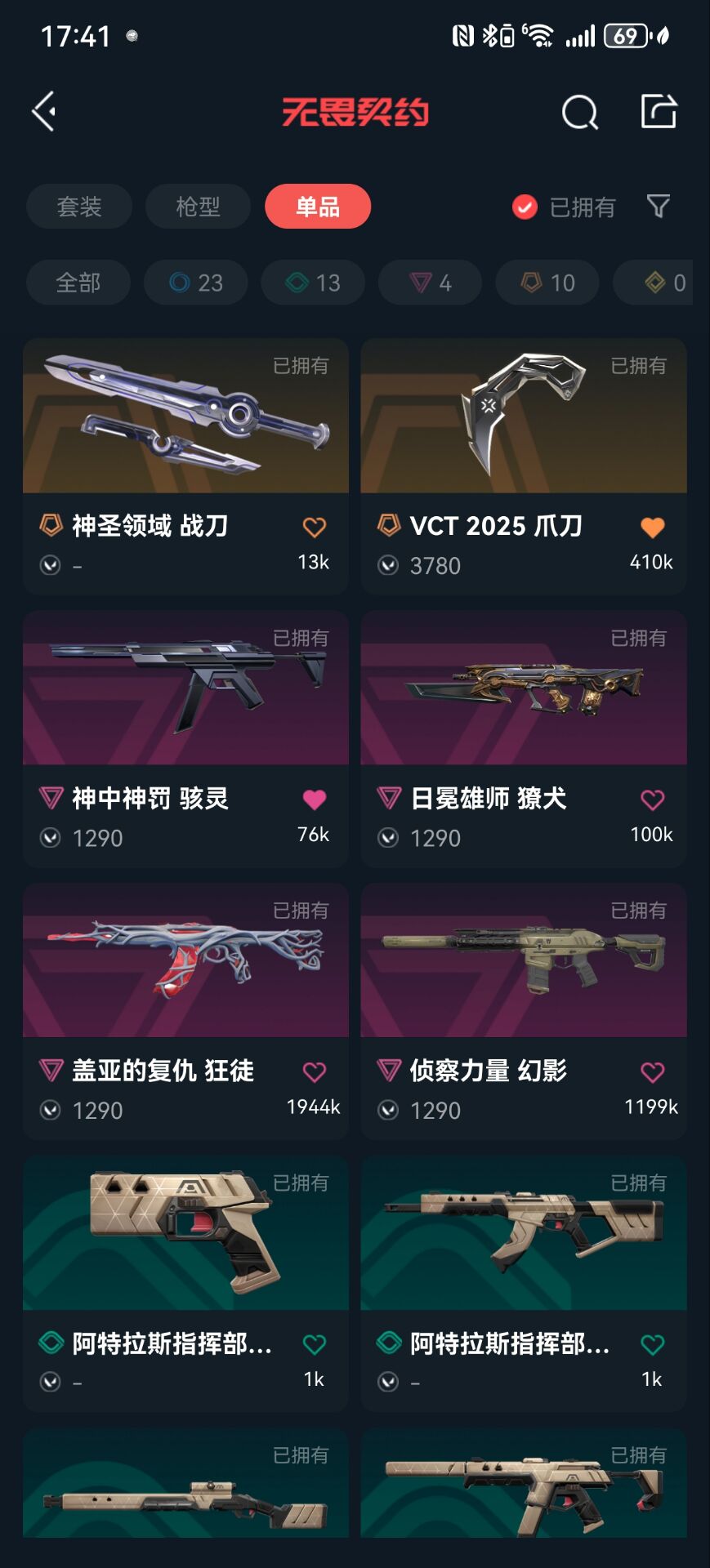Select the 全部 filter chip
Screen dimensions: 710x1568
click(x=78, y=283)
